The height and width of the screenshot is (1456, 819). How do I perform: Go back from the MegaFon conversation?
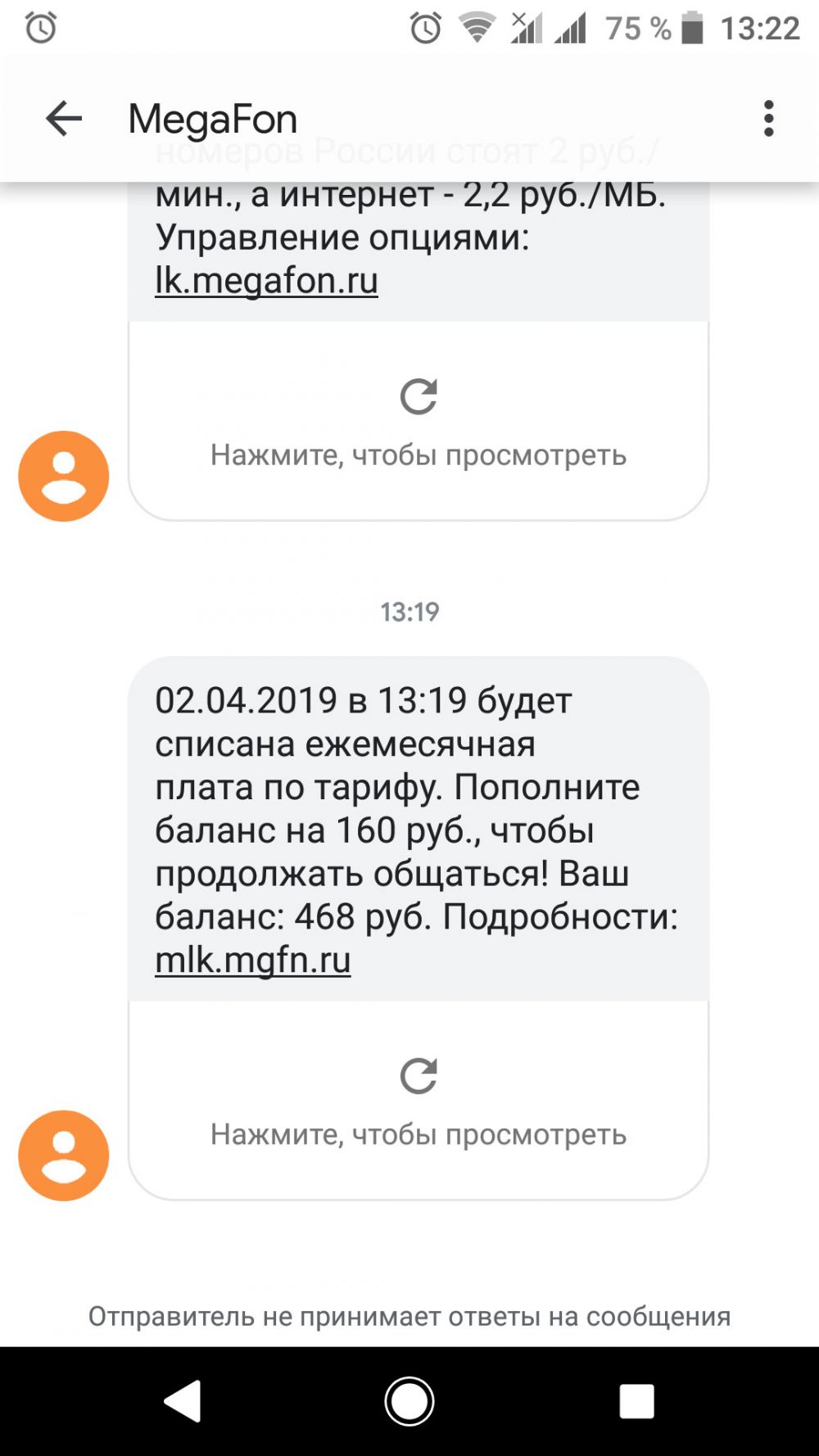(64, 120)
